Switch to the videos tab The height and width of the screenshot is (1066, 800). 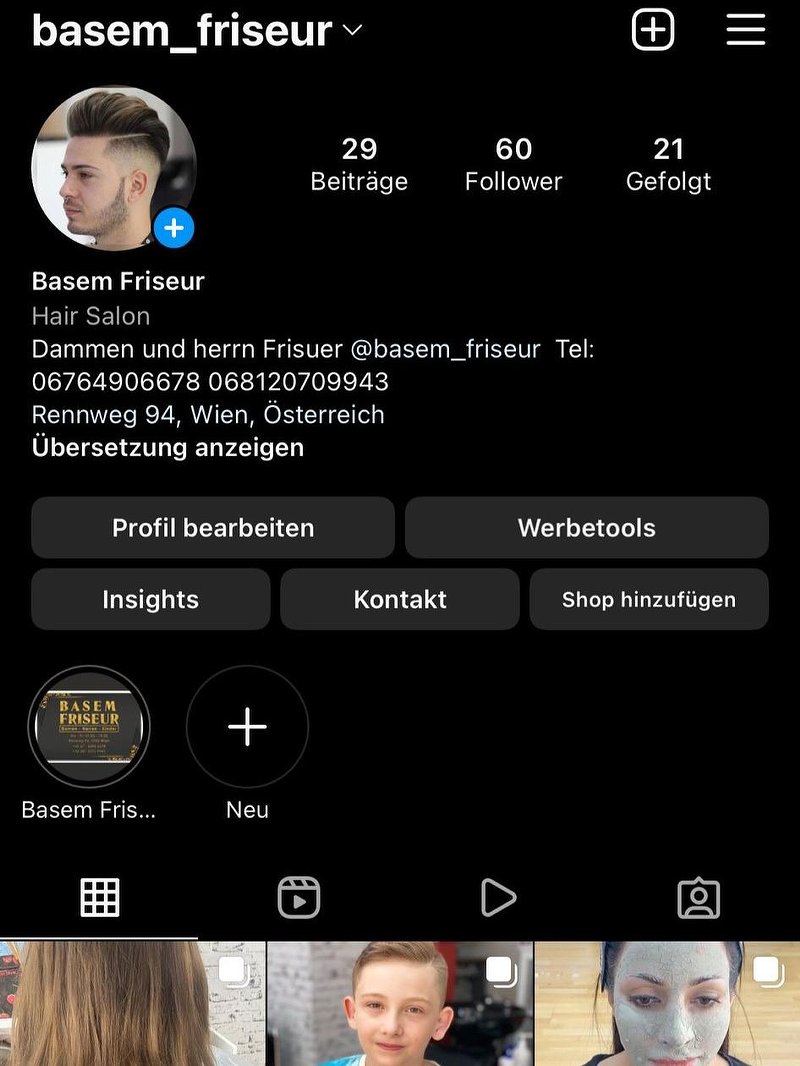pos(498,898)
